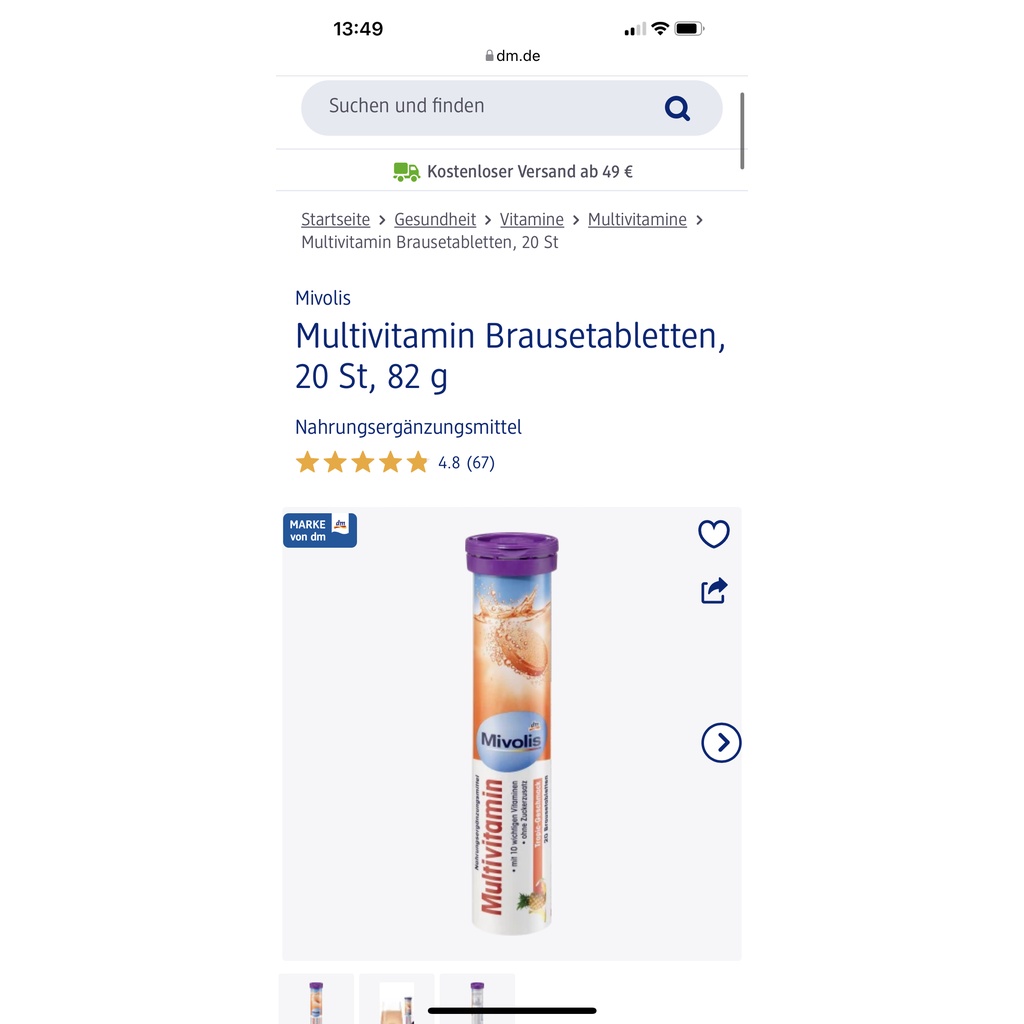Go to the Gesundheit breadcrumb

click(x=435, y=220)
